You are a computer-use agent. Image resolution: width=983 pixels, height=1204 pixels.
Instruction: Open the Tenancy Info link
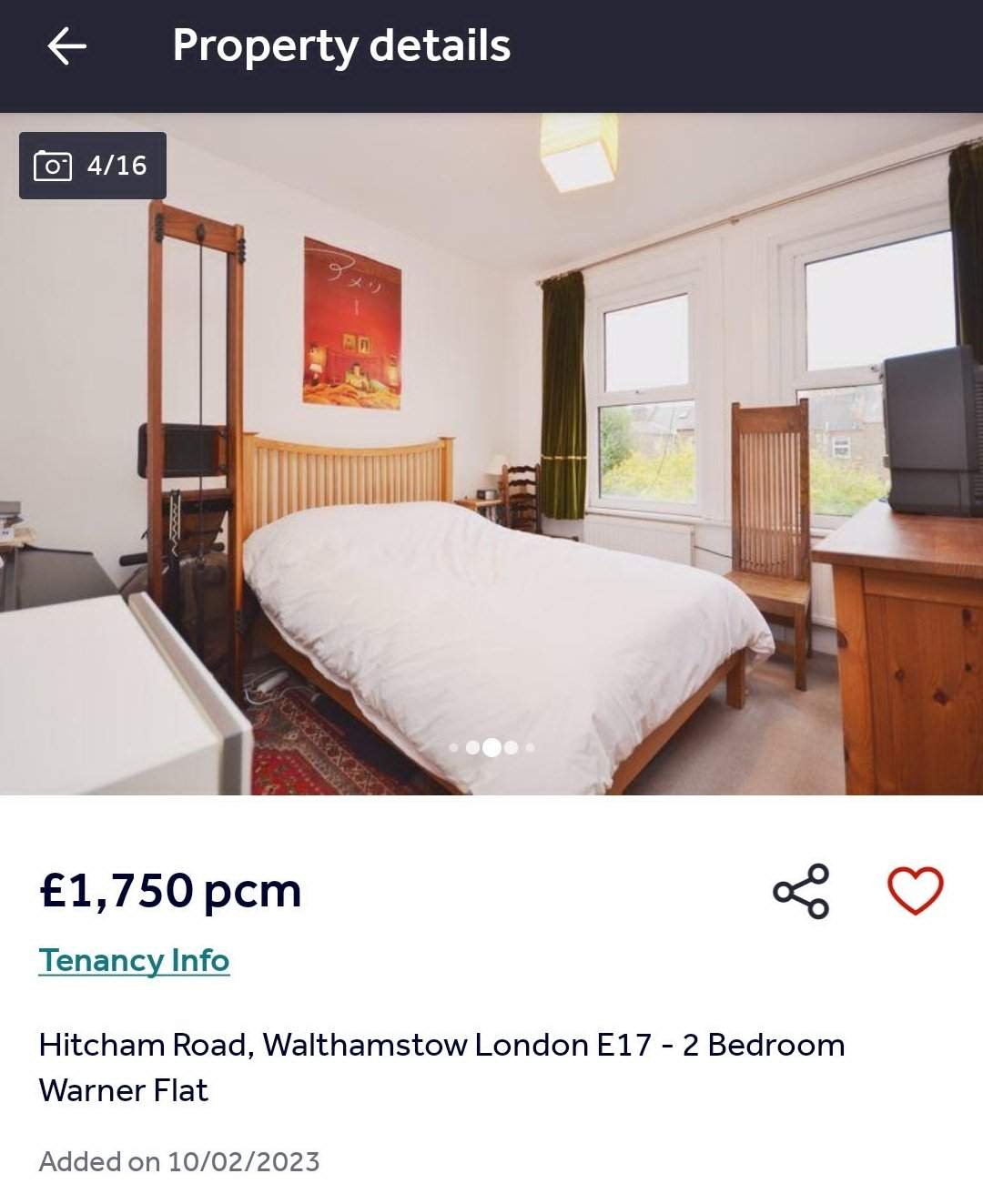(134, 960)
